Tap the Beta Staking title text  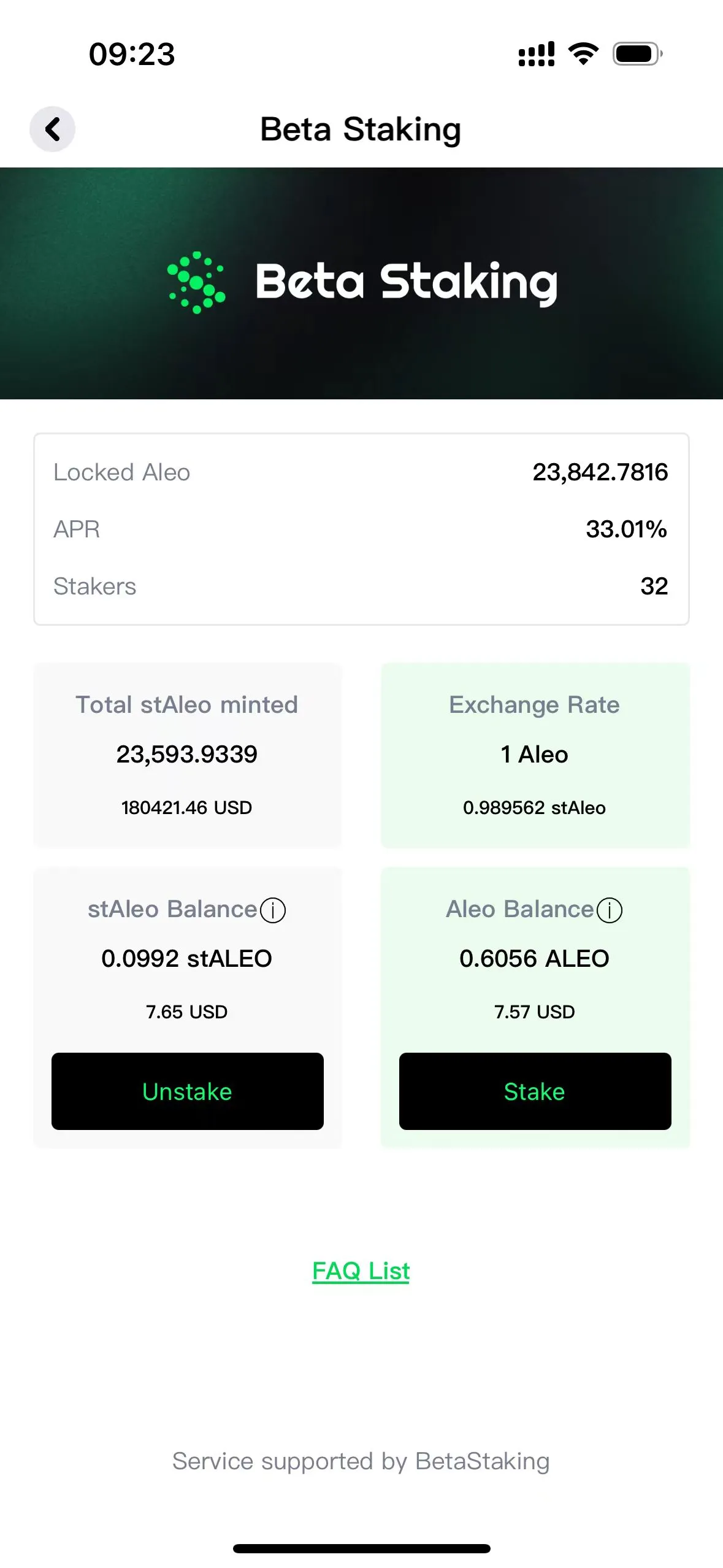coord(361,129)
